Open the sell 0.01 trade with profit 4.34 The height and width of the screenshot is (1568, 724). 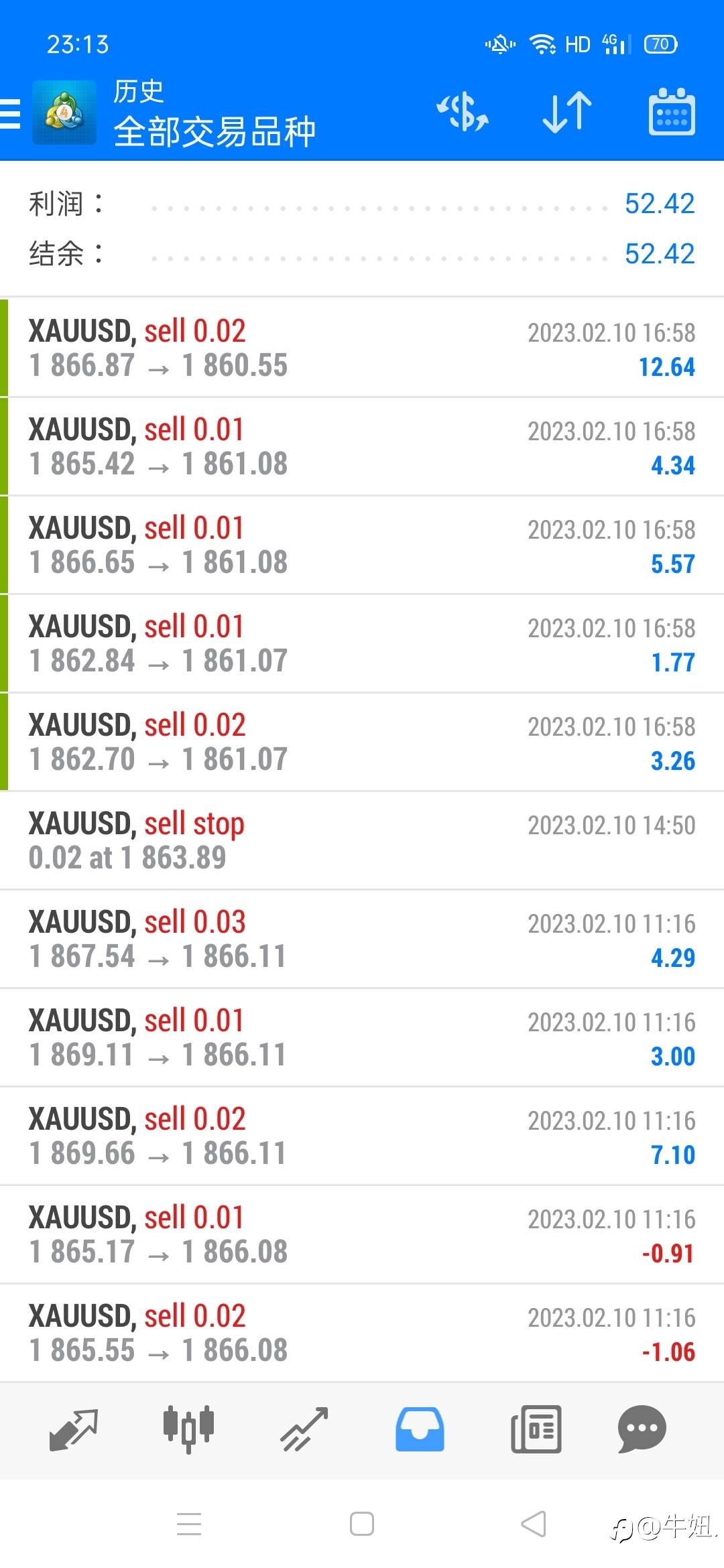[362, 446]
